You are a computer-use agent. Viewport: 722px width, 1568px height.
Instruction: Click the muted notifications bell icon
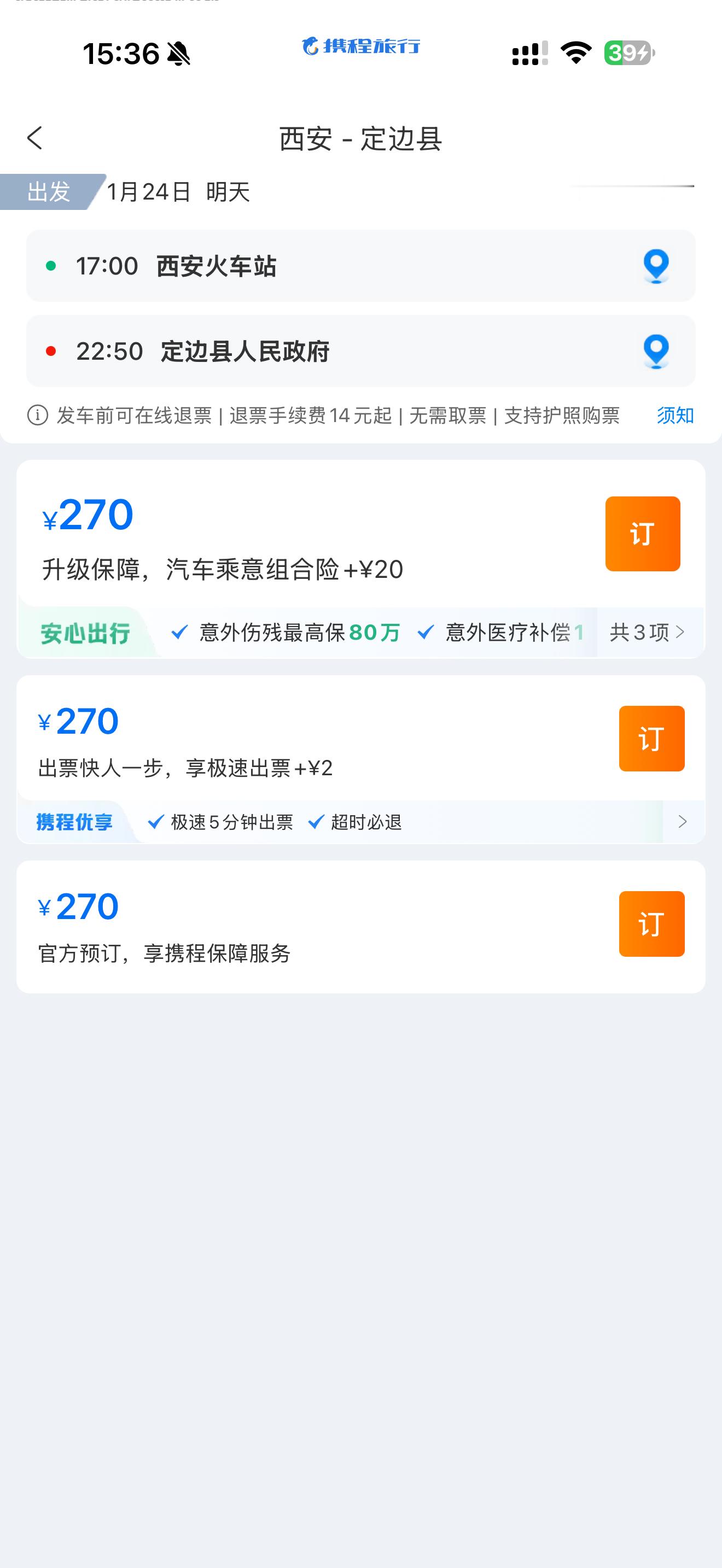(x=178, y=54)
